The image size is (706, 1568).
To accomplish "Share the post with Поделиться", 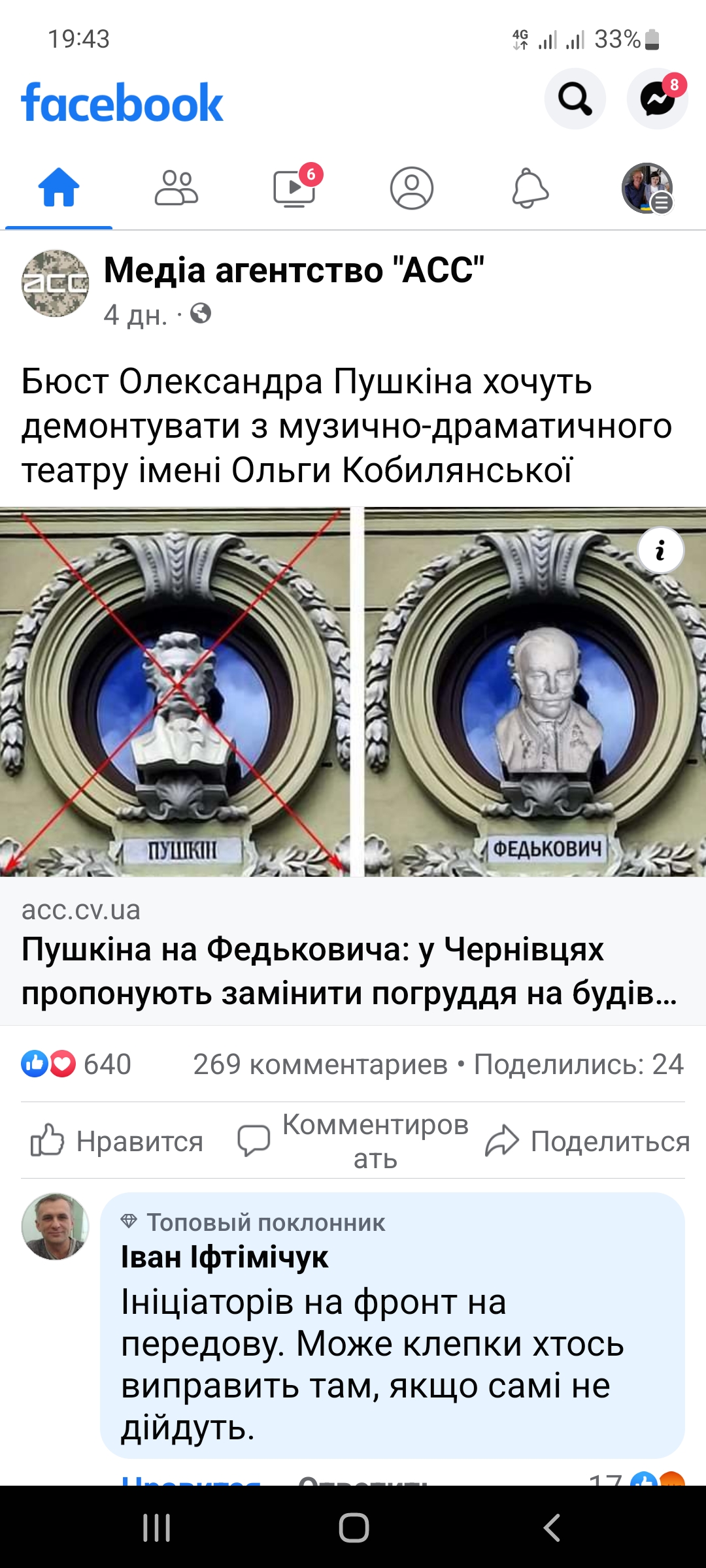I will click(x=587, y=1141).
